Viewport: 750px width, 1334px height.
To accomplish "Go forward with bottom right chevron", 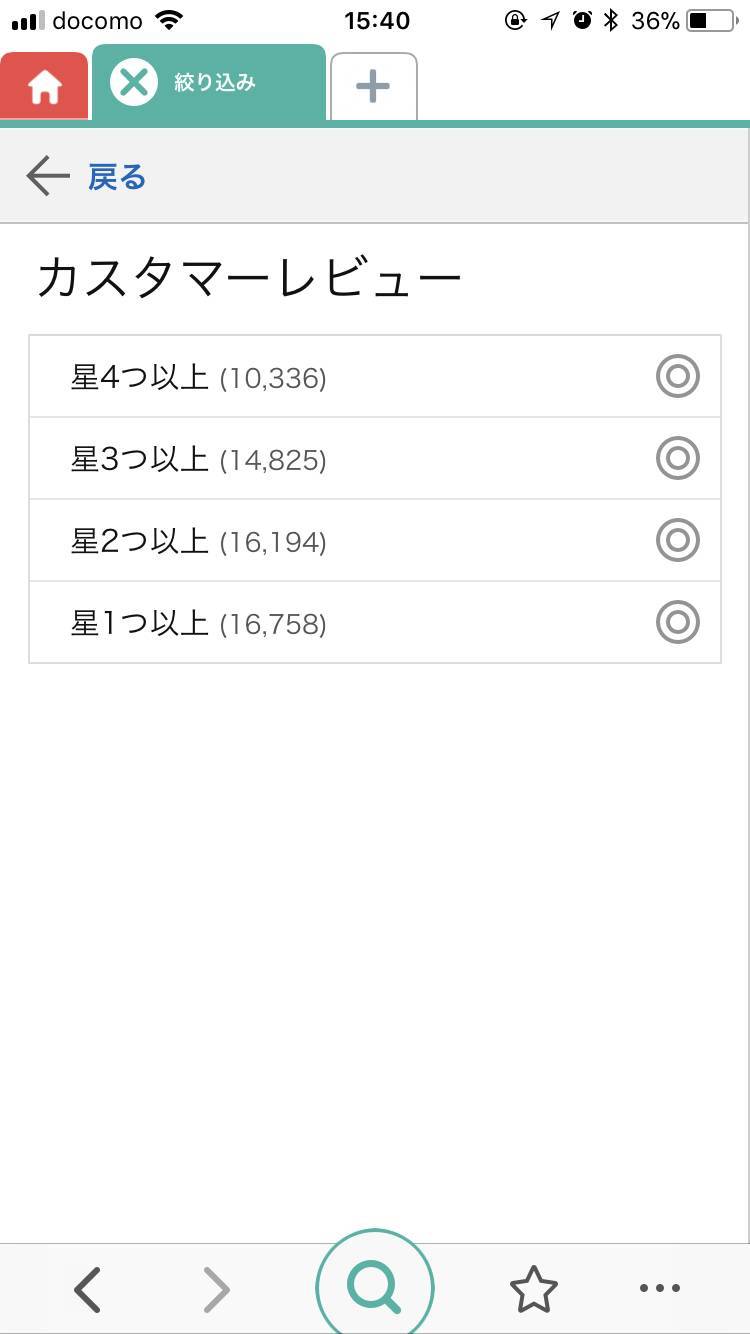I will point(216,1289).
